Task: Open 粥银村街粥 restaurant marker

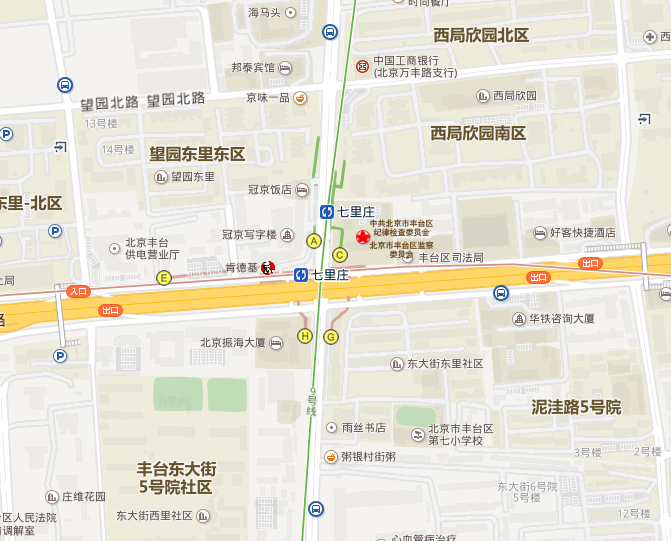Action: point(330,456)
